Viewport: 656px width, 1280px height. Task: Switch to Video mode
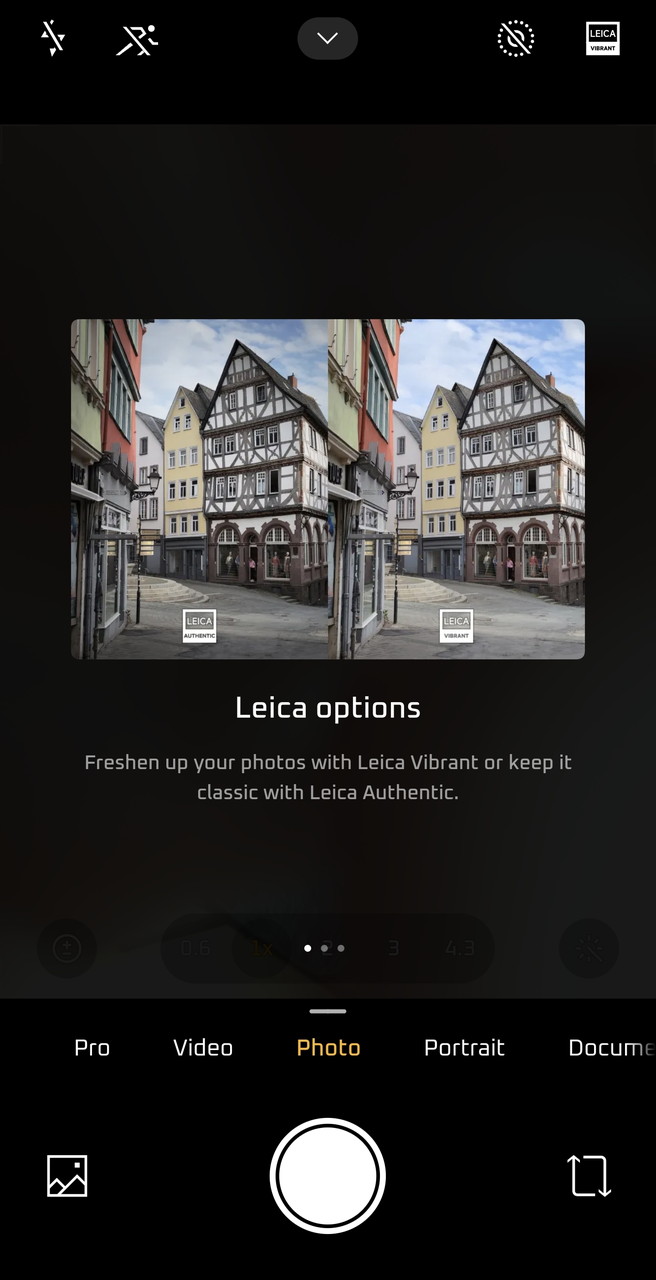point(203,1047)
